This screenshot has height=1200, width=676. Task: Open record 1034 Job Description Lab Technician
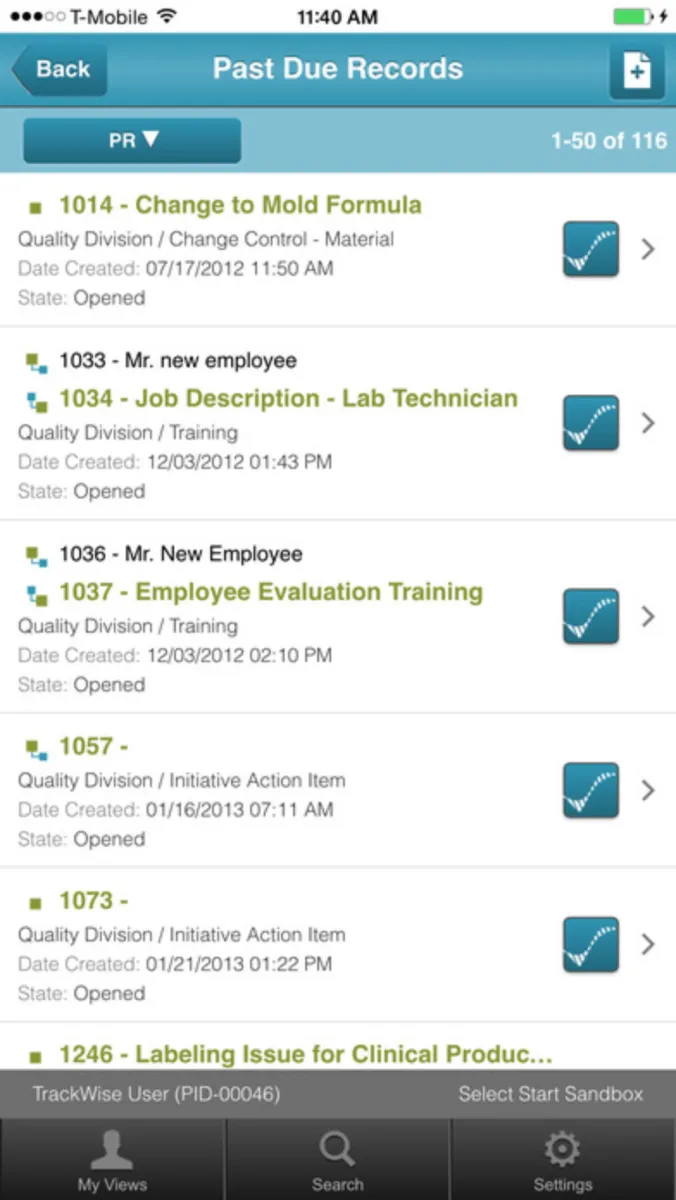pos(288,399)
